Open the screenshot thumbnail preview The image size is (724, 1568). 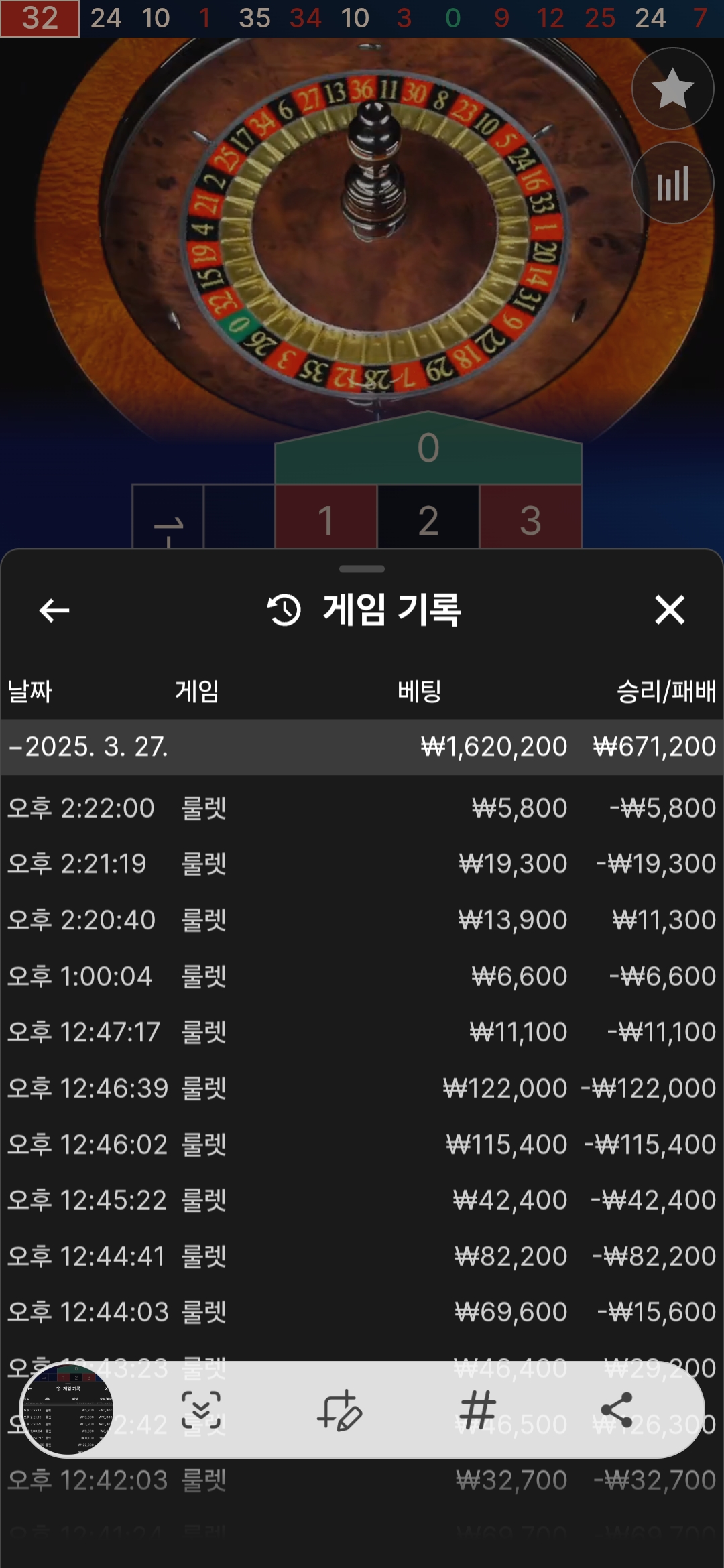pos(68,1410)
